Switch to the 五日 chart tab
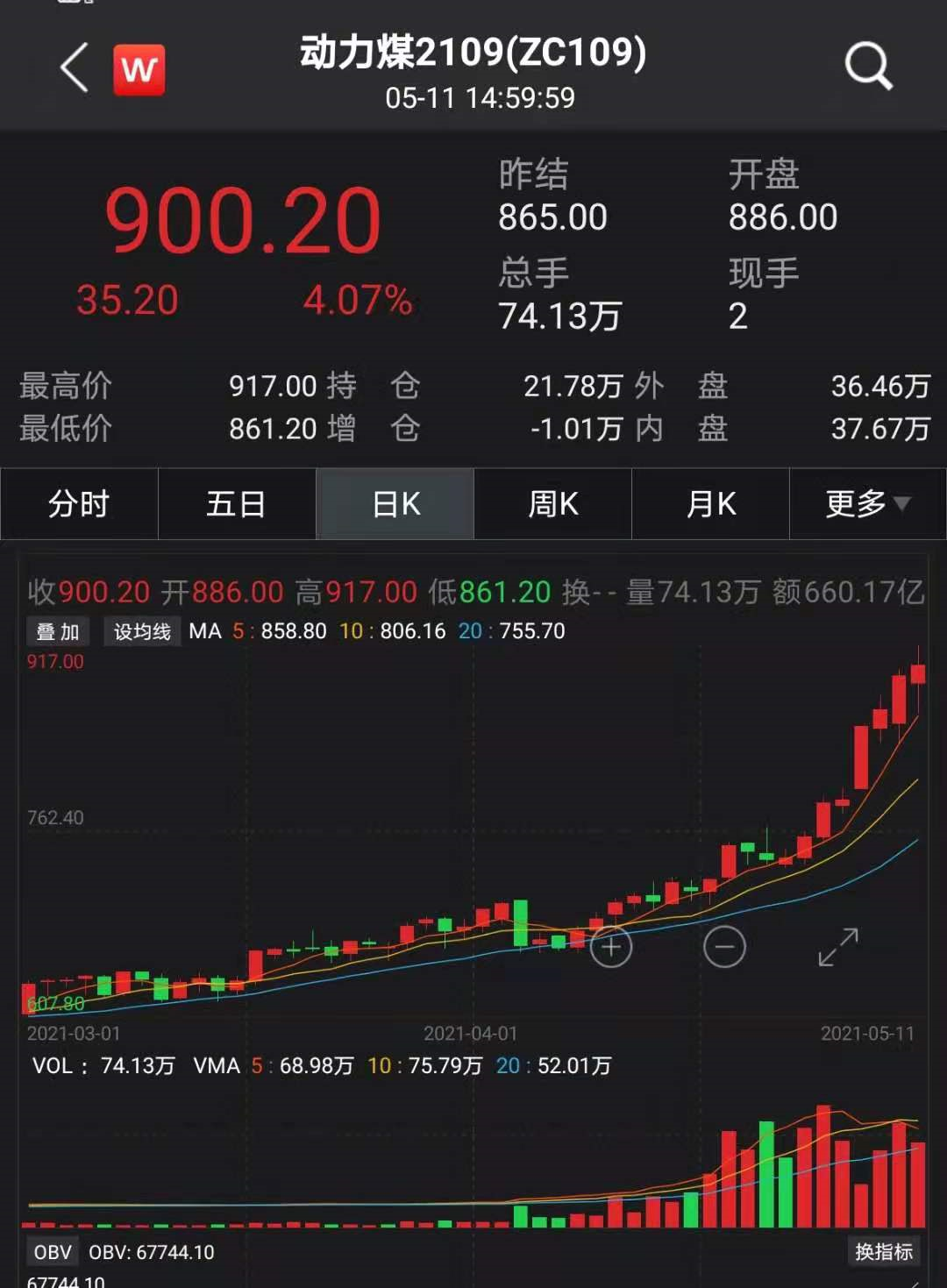This screenshot has width=947, height=1288. 237,504
